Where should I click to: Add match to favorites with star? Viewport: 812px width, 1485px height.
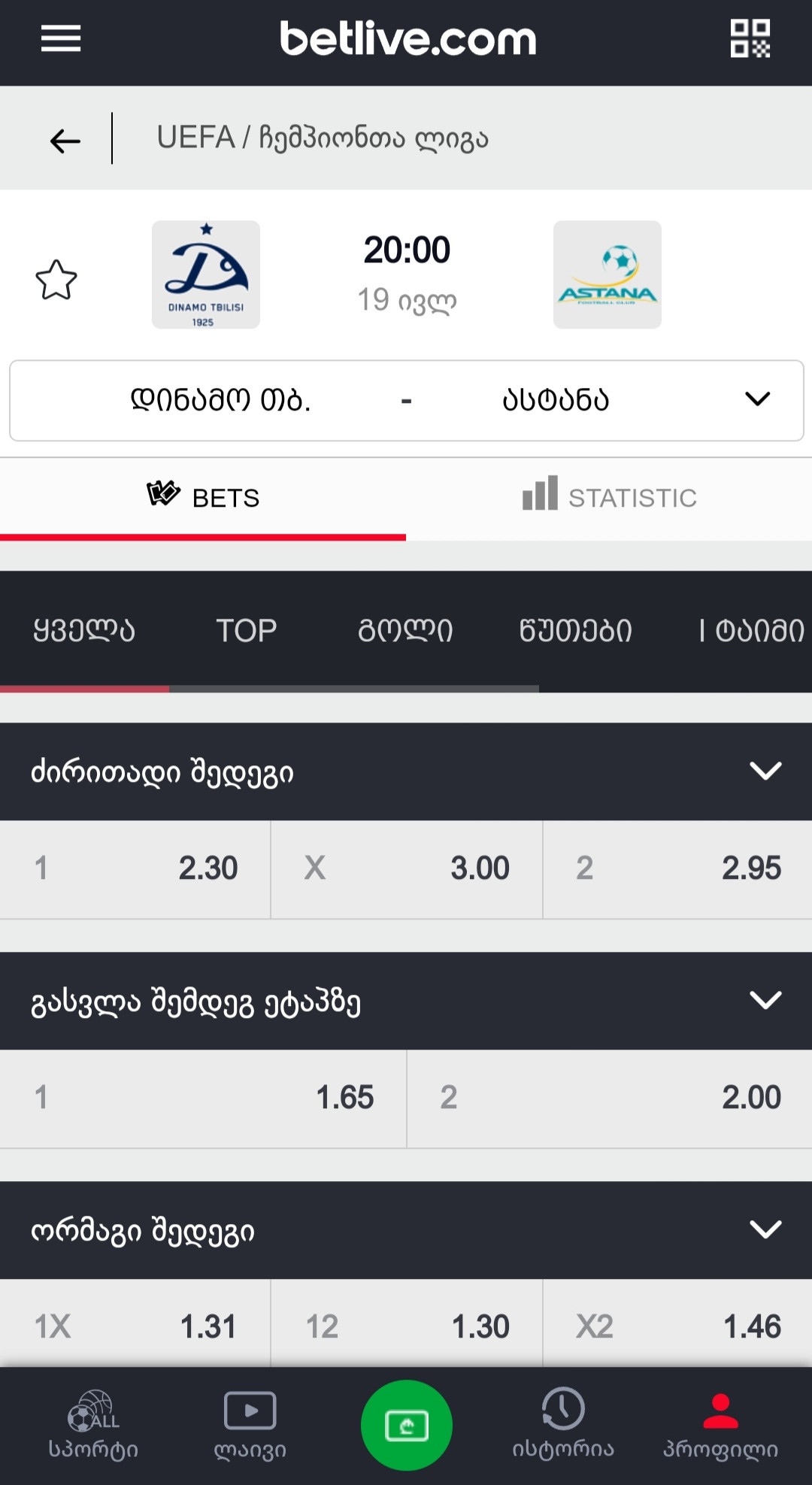pos(56,280)
